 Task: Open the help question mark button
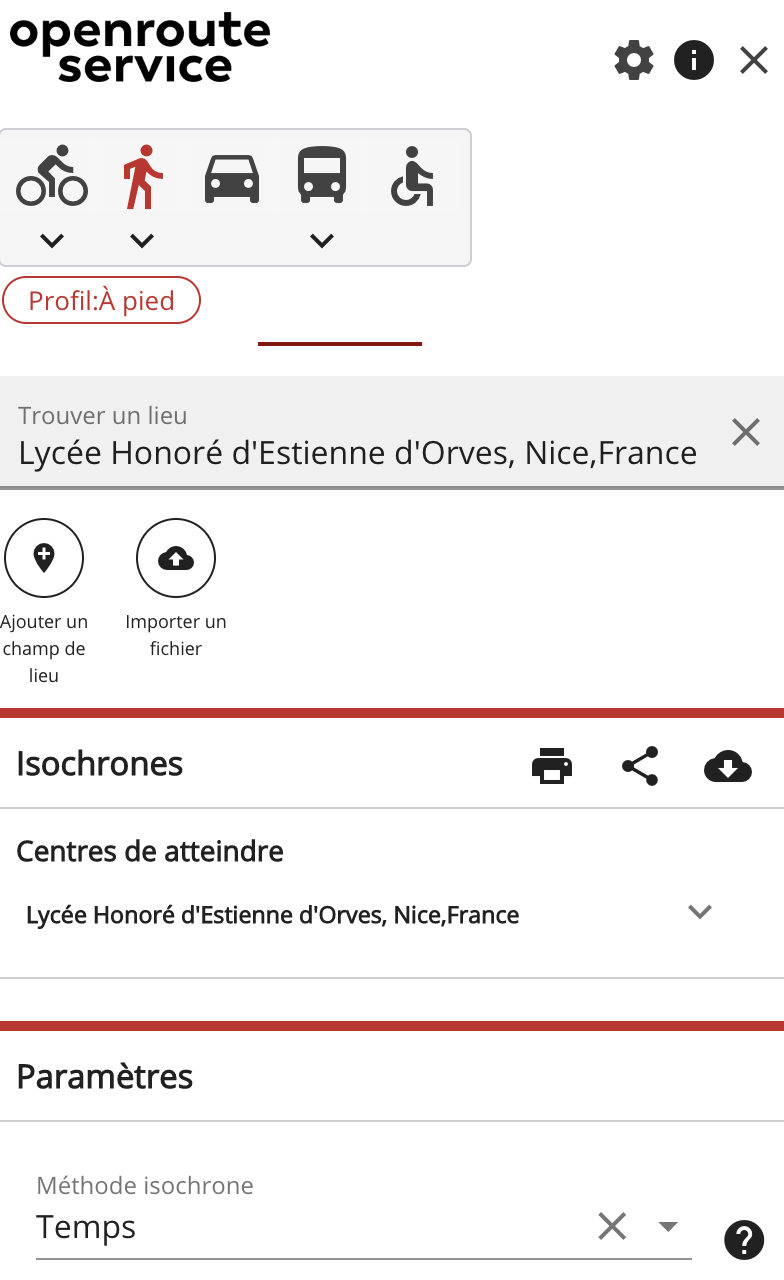coord(742,1240)
